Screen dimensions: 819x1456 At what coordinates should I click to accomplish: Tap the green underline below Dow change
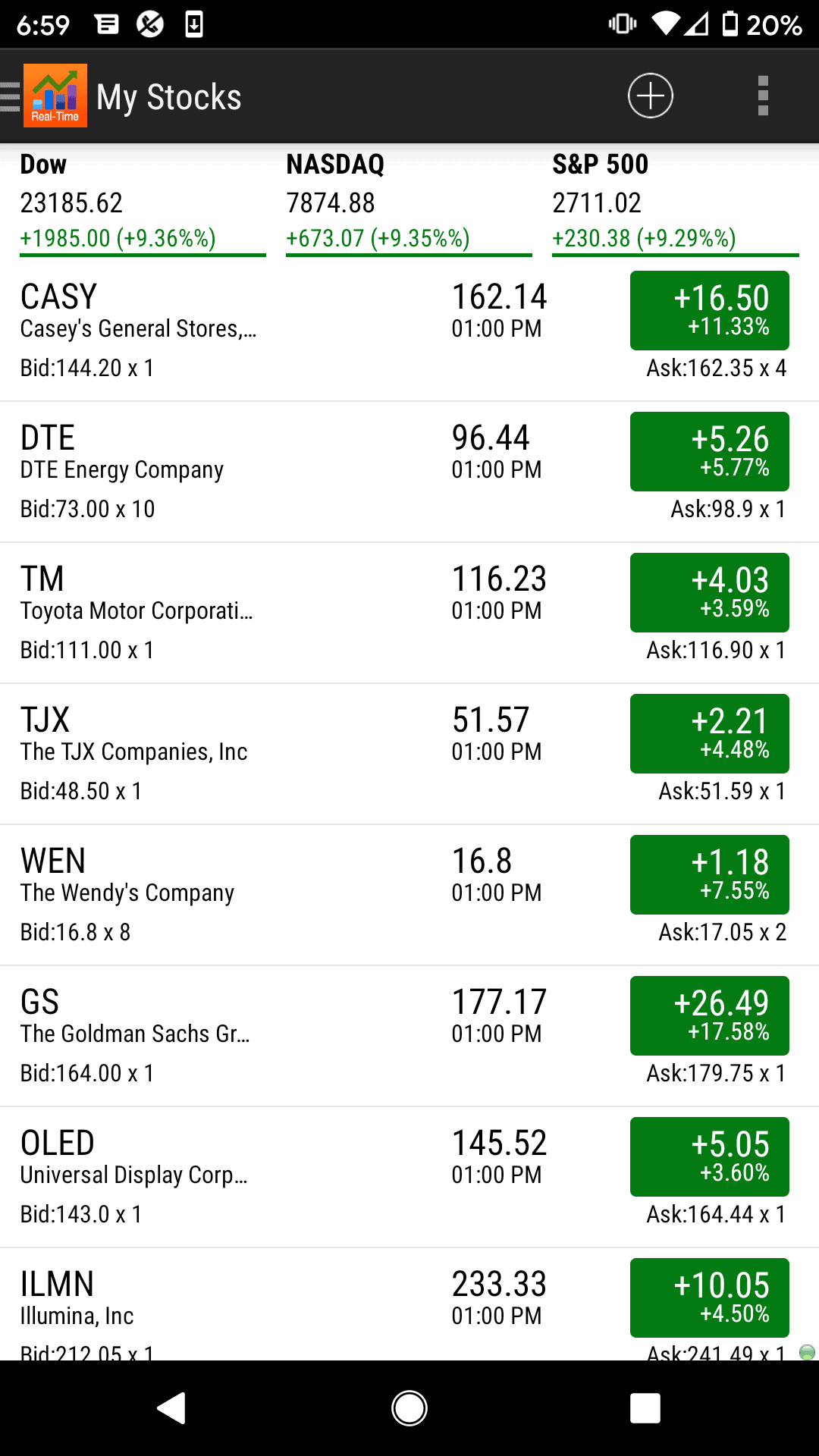142,256
